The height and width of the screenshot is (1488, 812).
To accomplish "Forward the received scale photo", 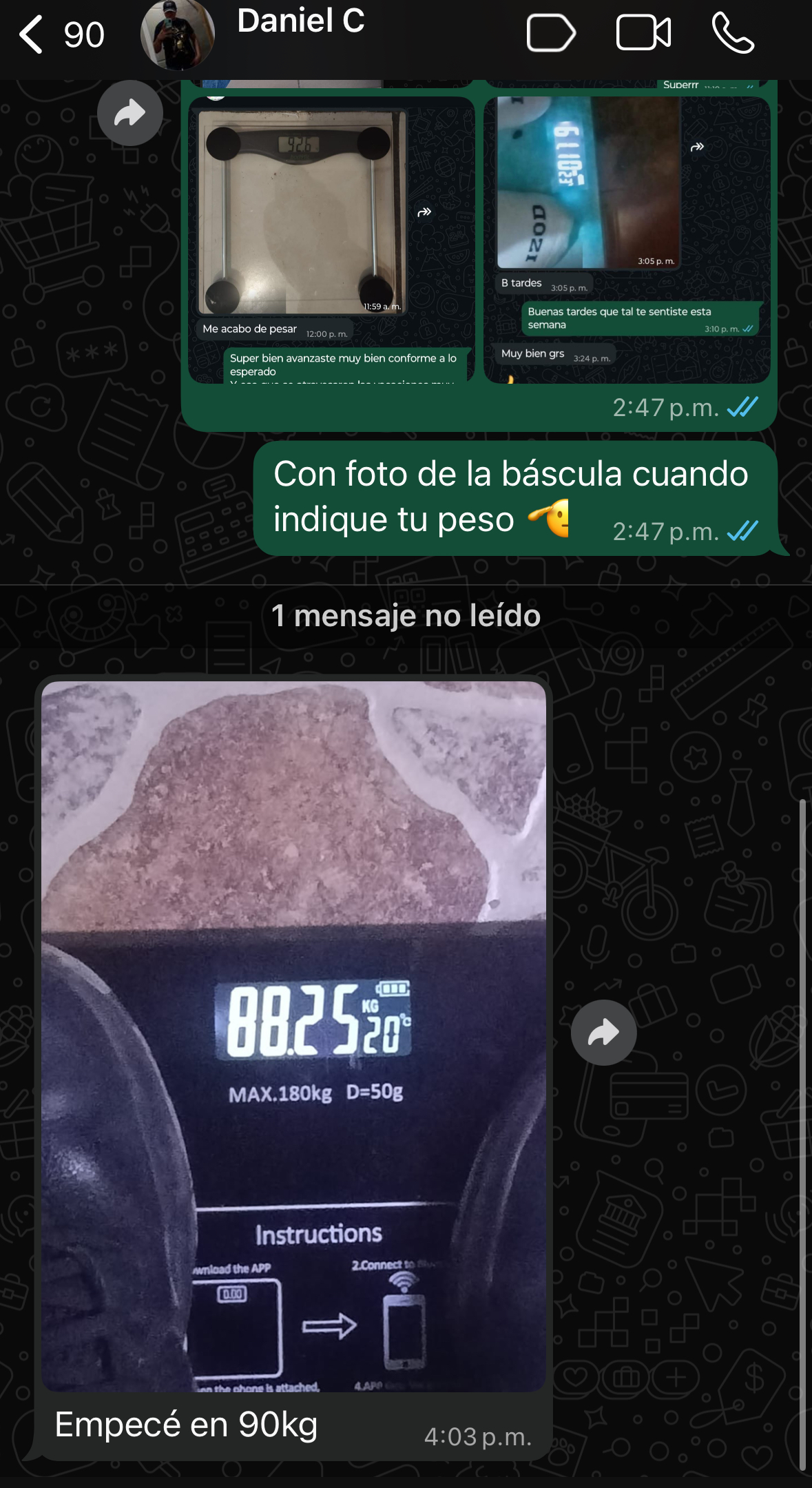I will pyautogui.click(x=604, y=1033).
